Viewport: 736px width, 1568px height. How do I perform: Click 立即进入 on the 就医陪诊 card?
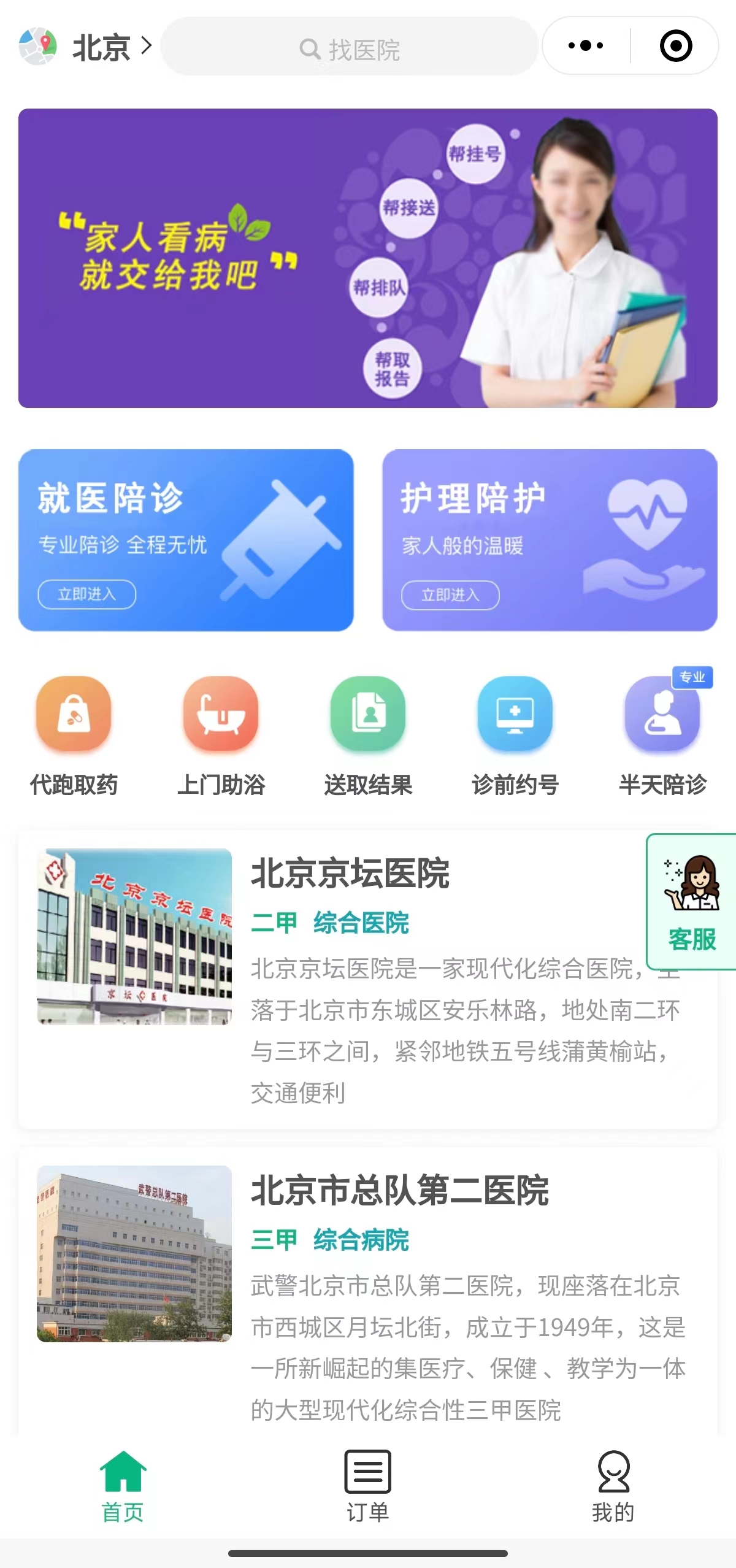tap(87, 594)
